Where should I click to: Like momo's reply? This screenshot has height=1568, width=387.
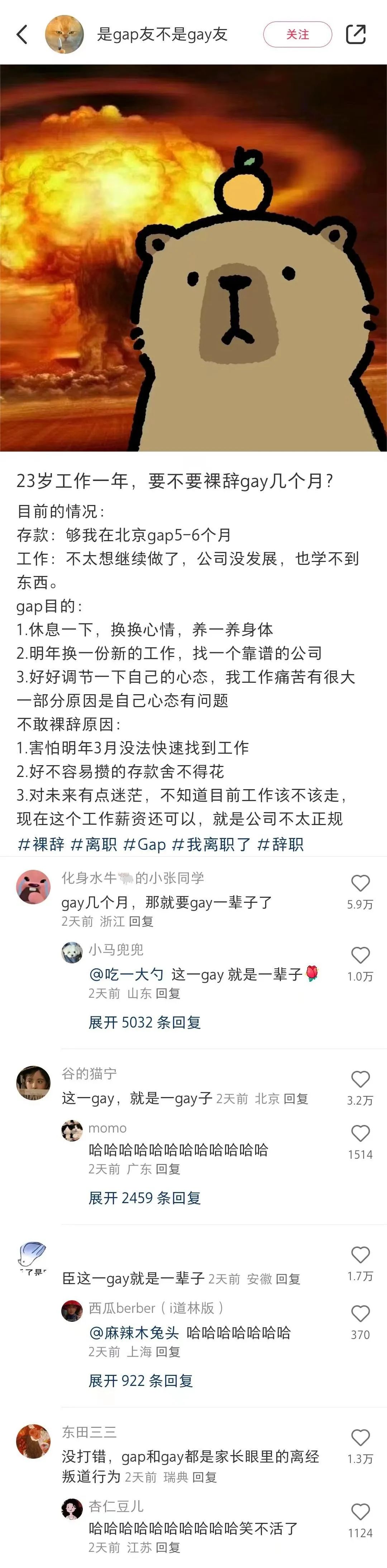360,1133
